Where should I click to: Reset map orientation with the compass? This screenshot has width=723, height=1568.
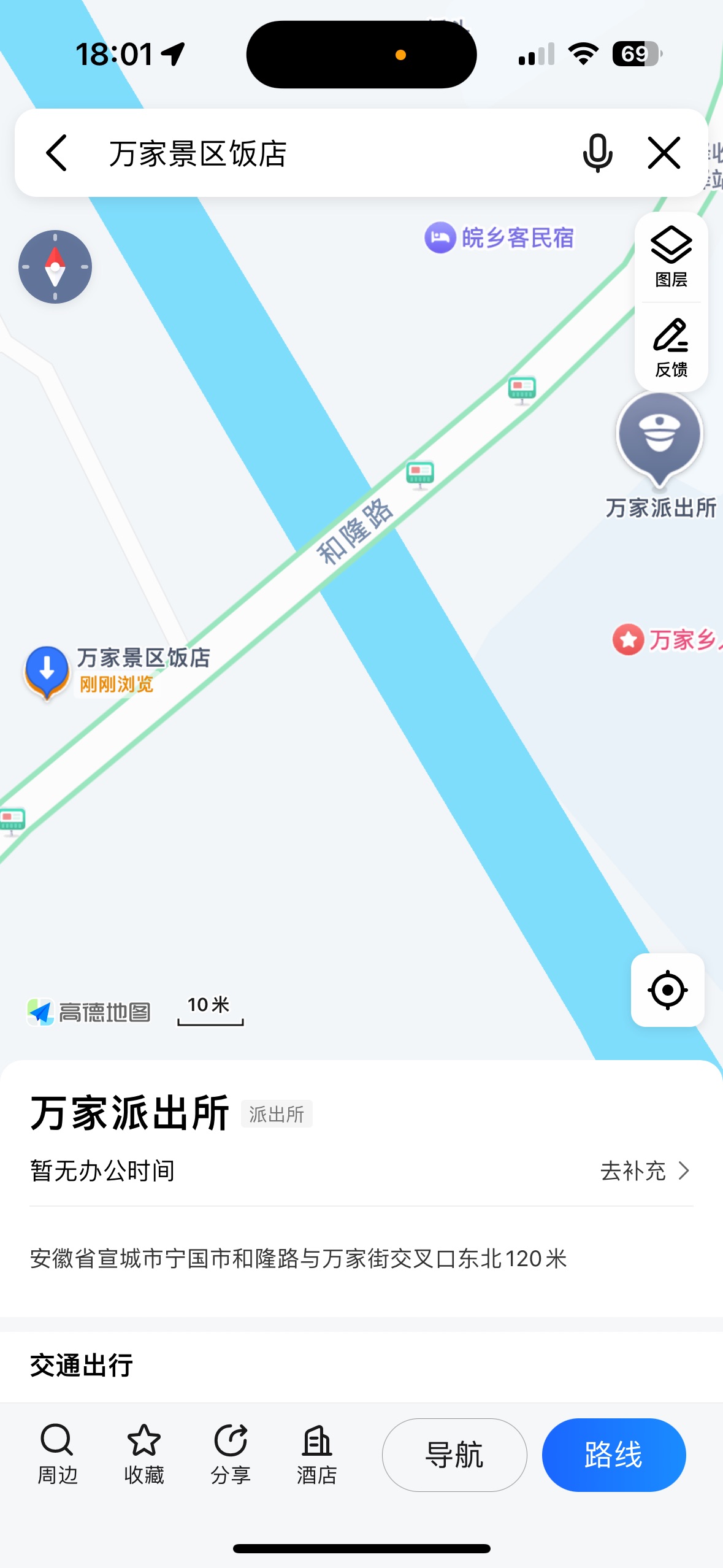point(55,267)
